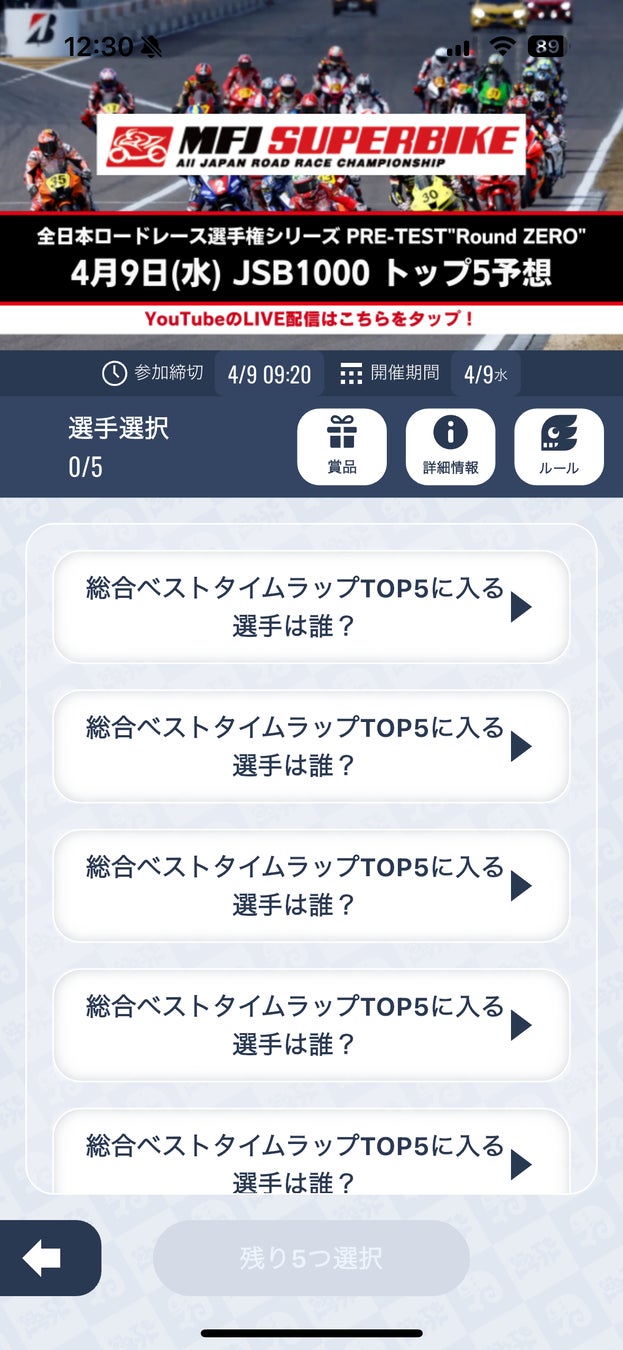View 詳細情報 detailed information

pyautogui.click(x=450, y=446)
